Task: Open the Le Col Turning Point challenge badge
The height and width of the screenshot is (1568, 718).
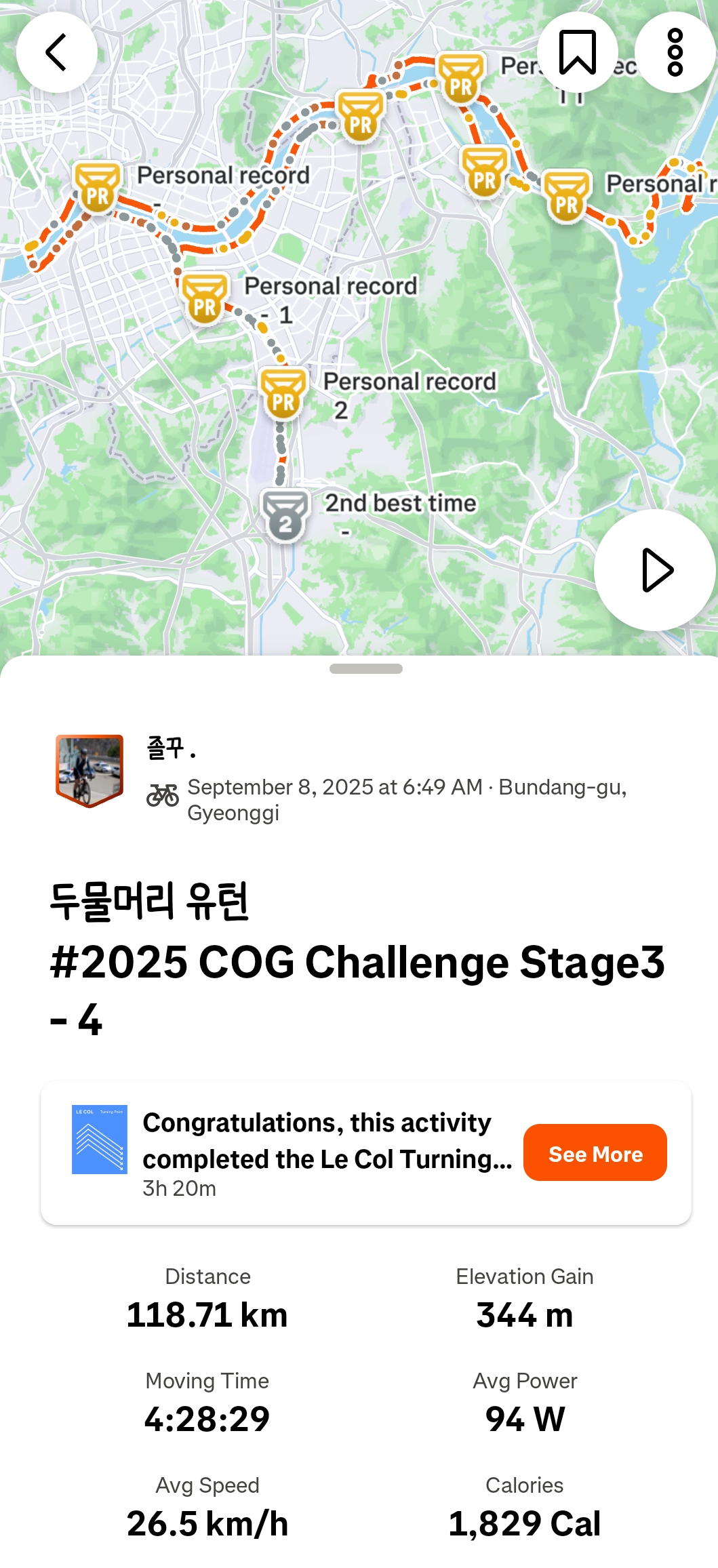Action: point(100,1139)
